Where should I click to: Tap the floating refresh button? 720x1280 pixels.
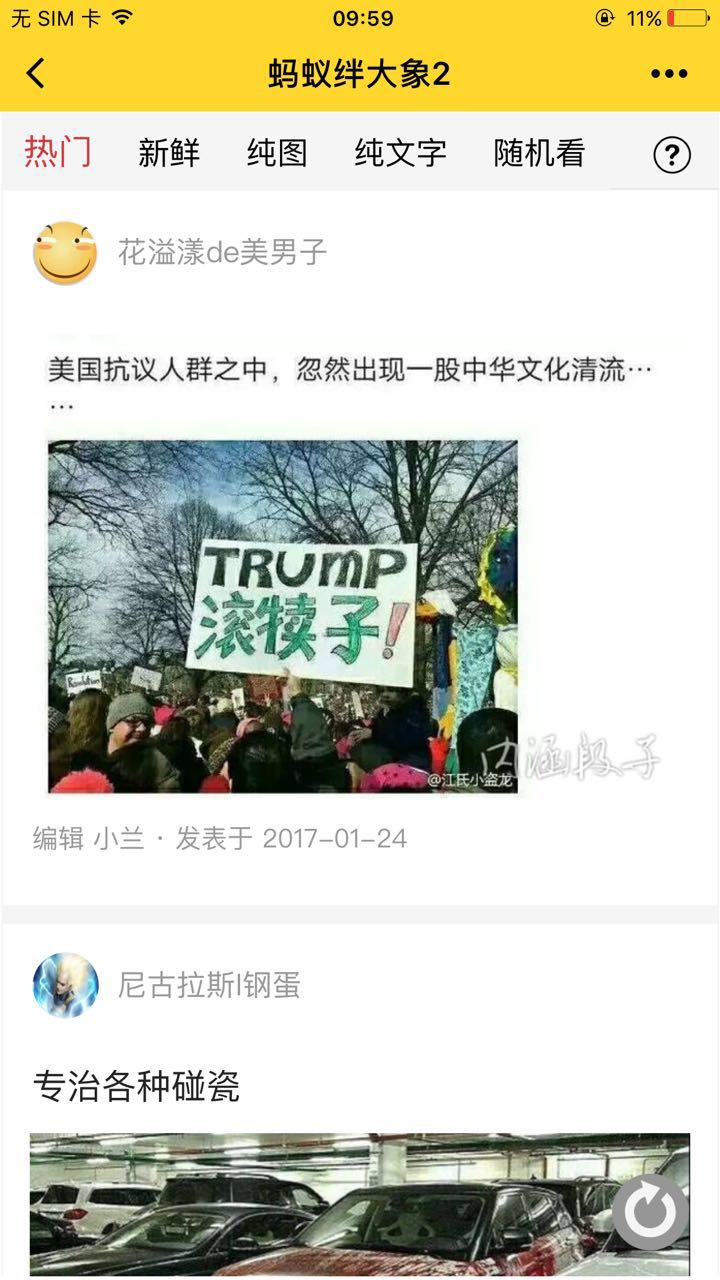650,1212
